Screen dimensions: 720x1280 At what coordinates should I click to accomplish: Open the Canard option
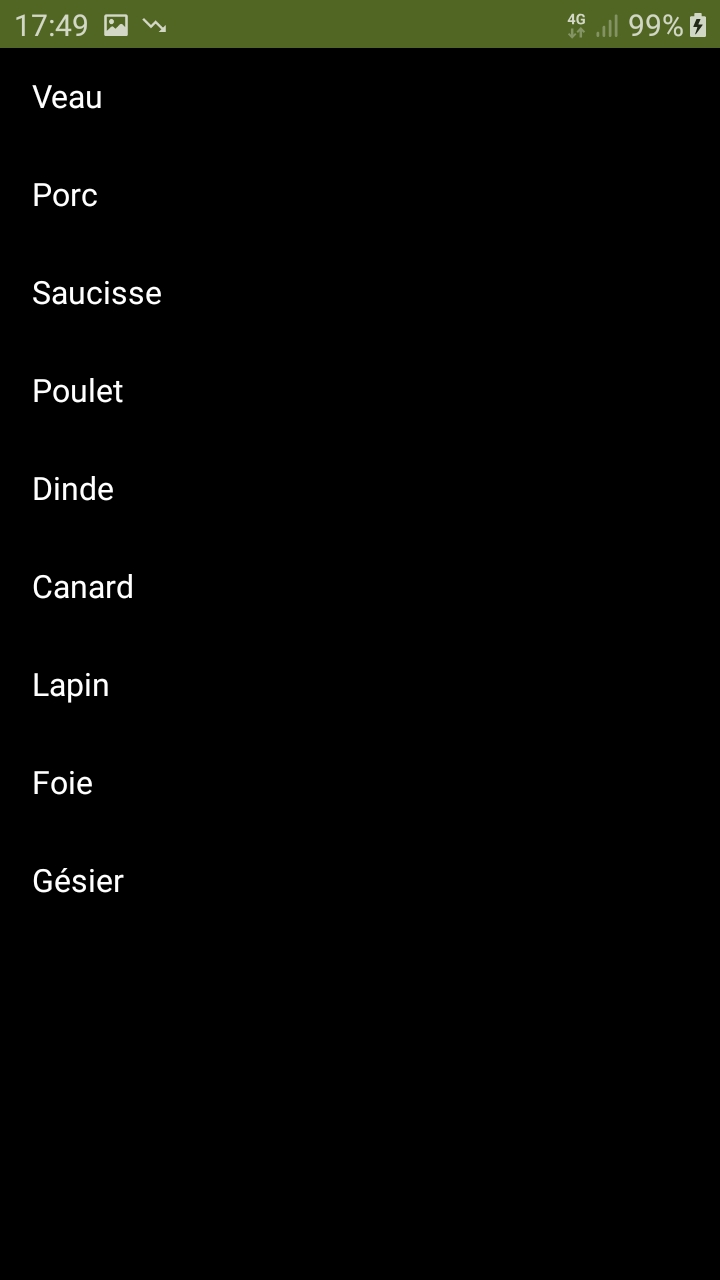(360, 587)
